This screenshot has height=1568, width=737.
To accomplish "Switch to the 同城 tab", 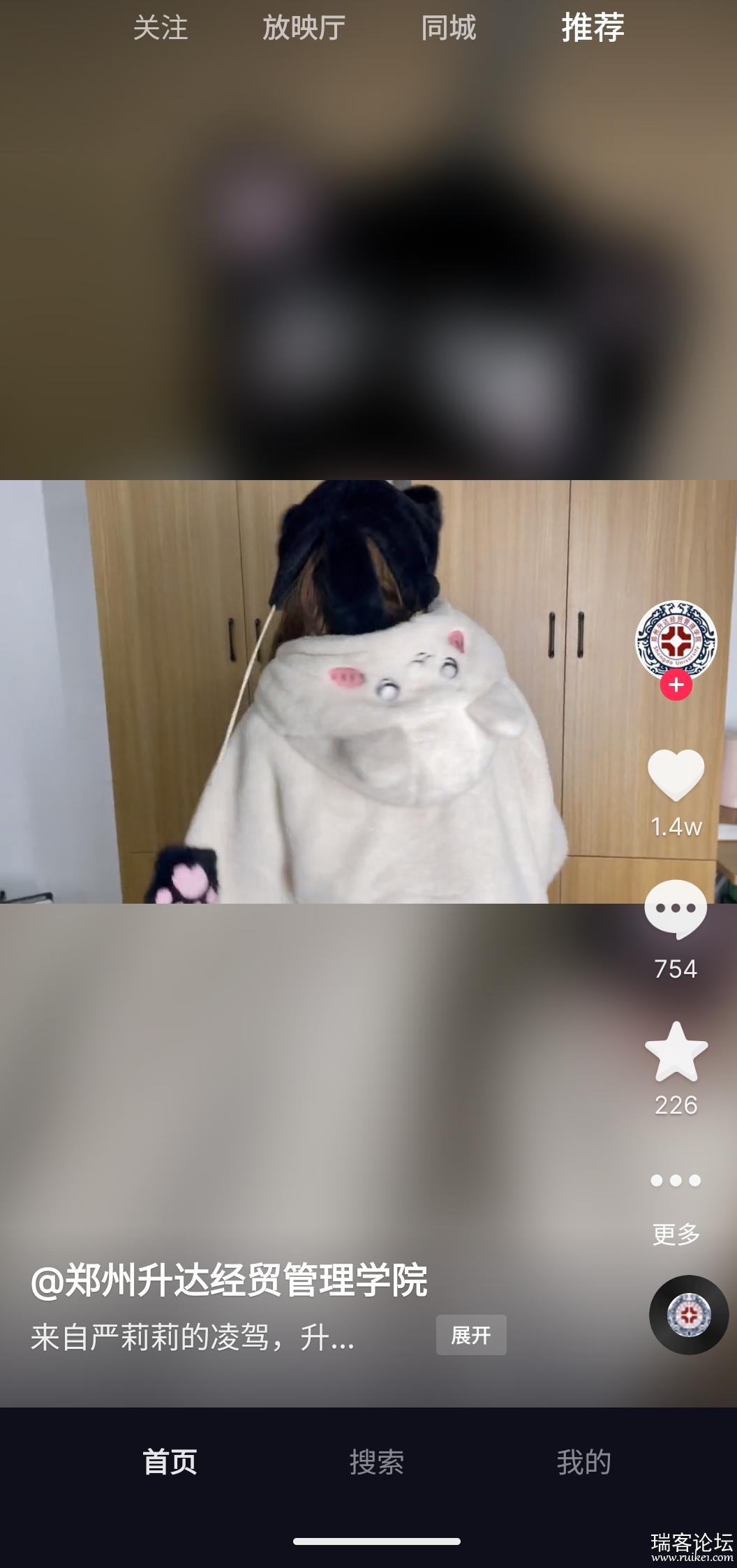I will point(448,29).
